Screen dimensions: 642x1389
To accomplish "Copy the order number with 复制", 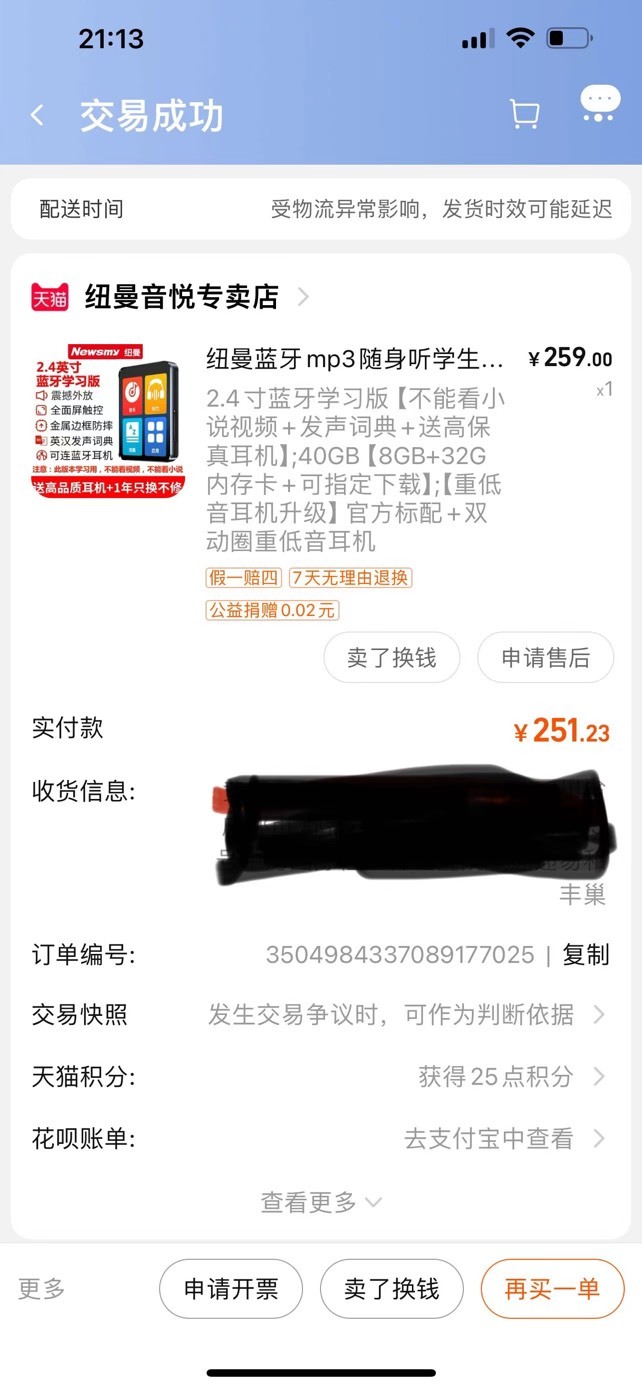I will point(586,954).
